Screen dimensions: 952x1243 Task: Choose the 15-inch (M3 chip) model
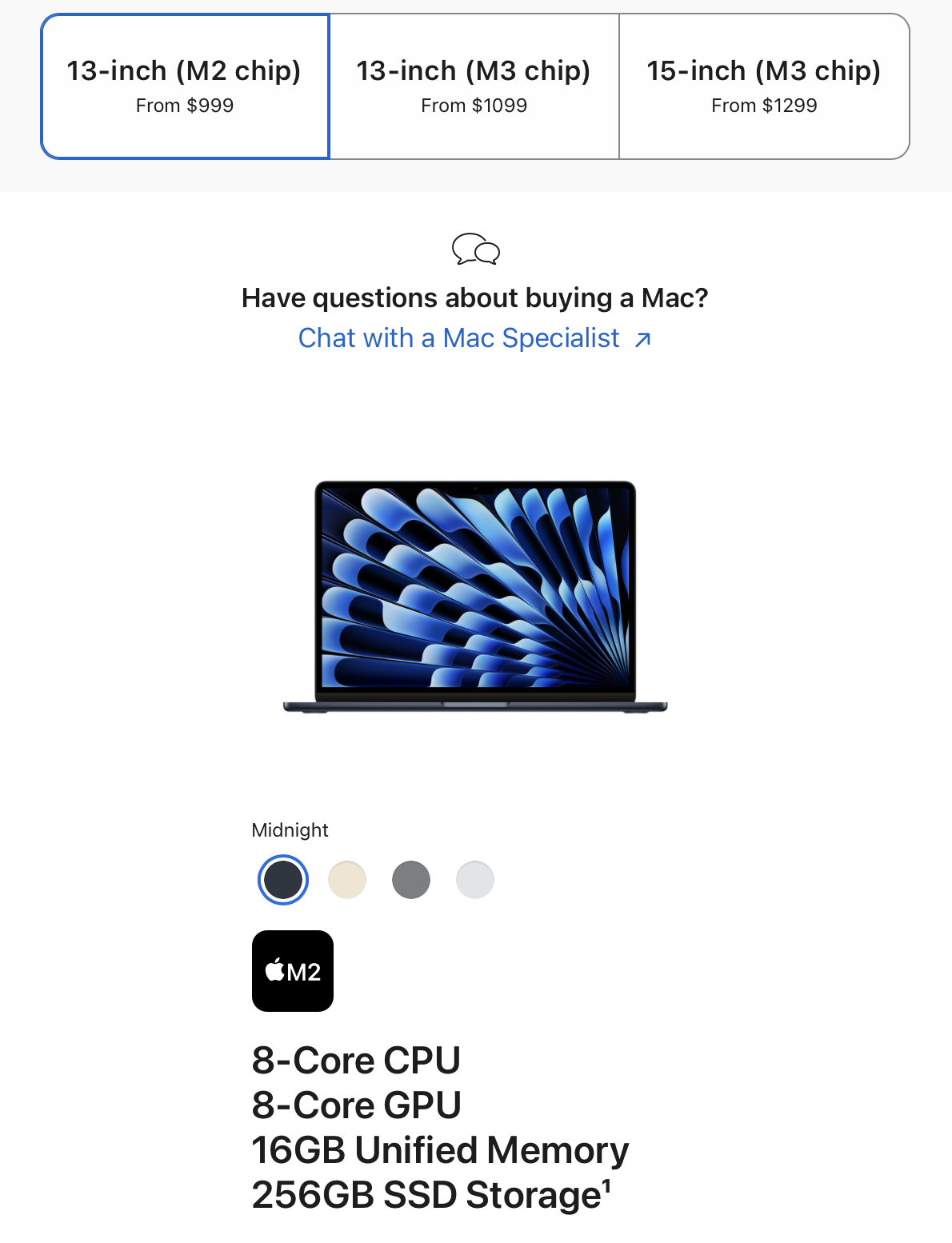(764, 86)
